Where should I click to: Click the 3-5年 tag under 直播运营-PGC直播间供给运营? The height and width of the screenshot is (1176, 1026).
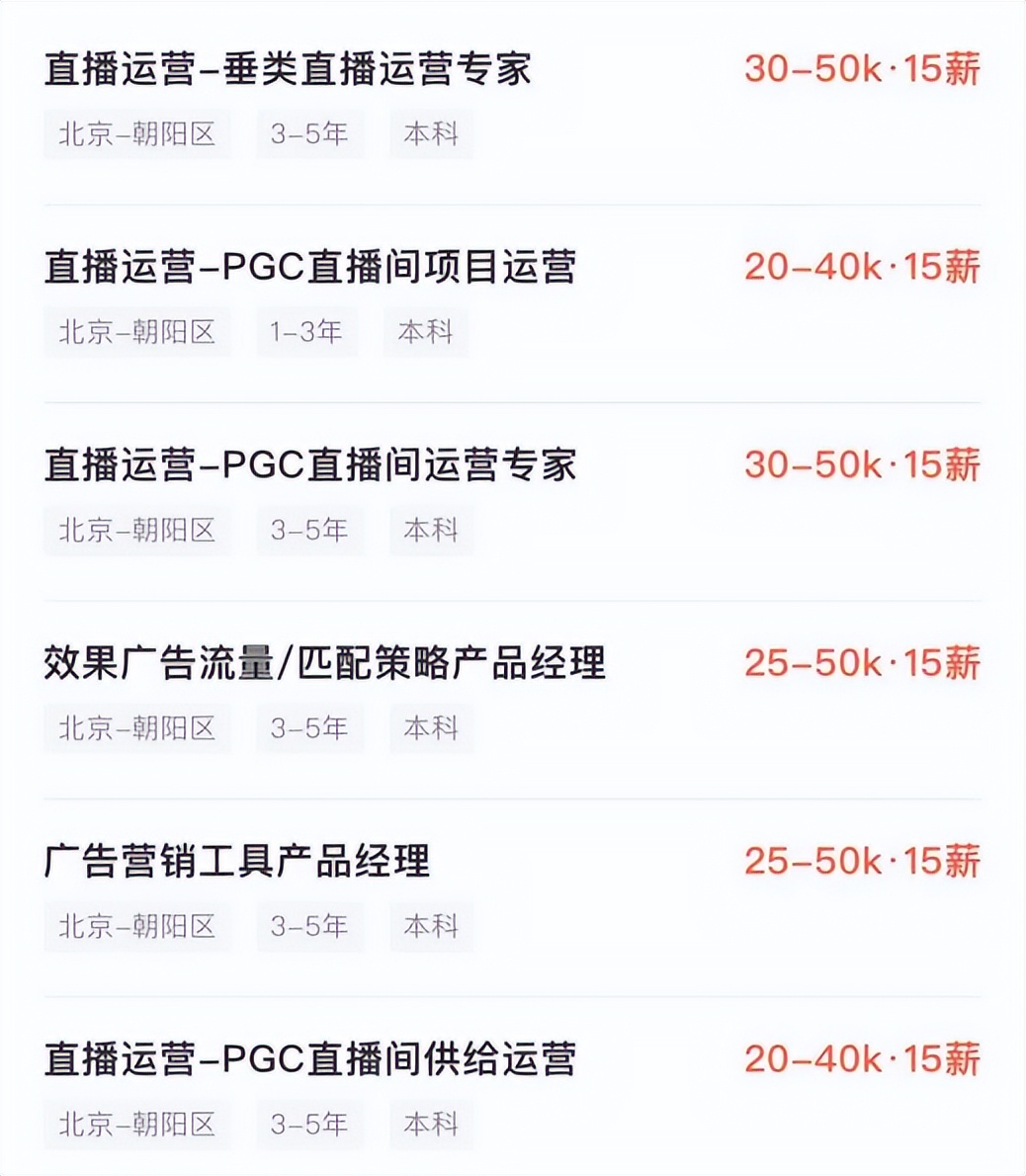point(309,1125)
